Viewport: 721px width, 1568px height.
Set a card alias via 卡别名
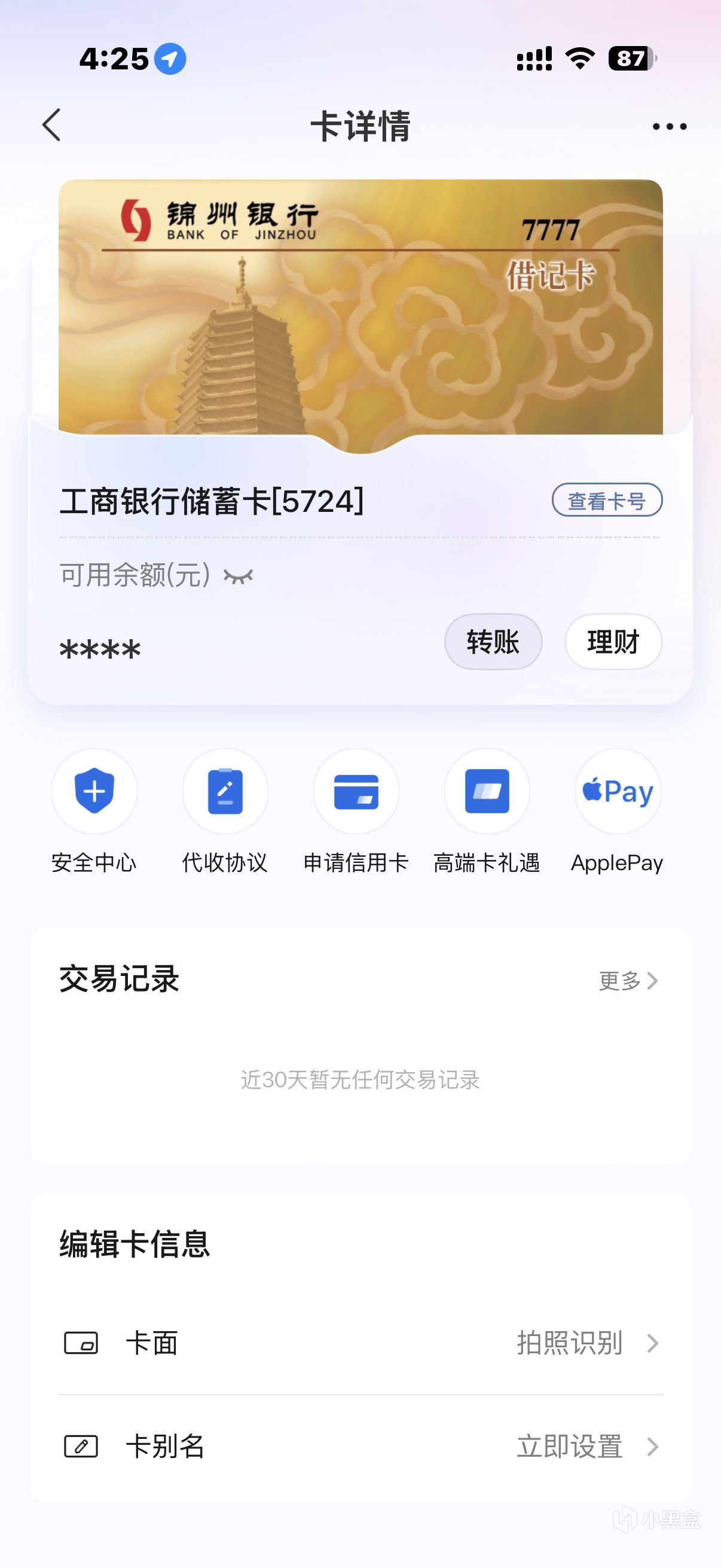point(360,1446)
